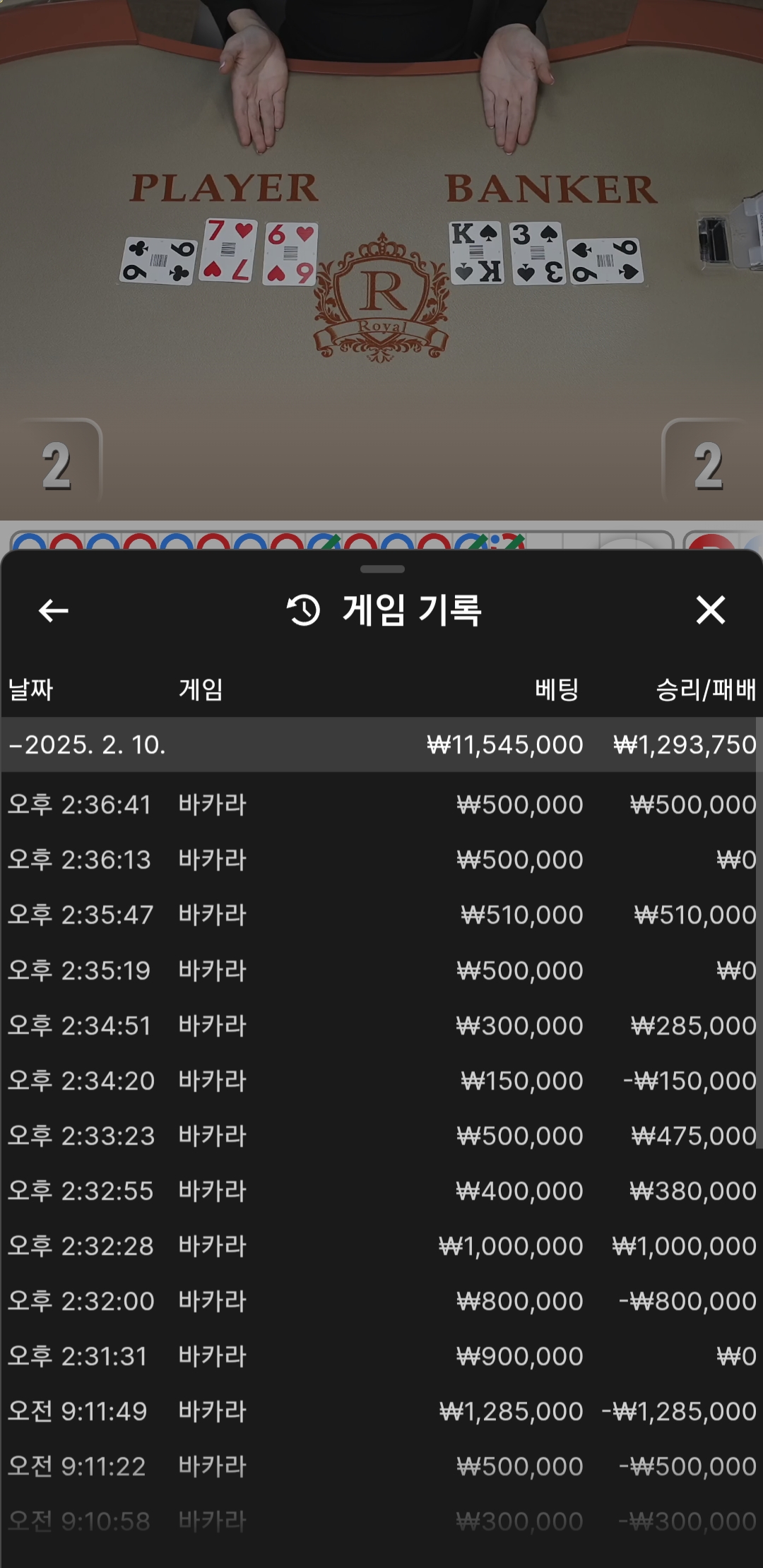The width and height of the screenshot is (763, 1568).
Task: Show the 오후 2:34:20 game details
Action: point(381,1081)
